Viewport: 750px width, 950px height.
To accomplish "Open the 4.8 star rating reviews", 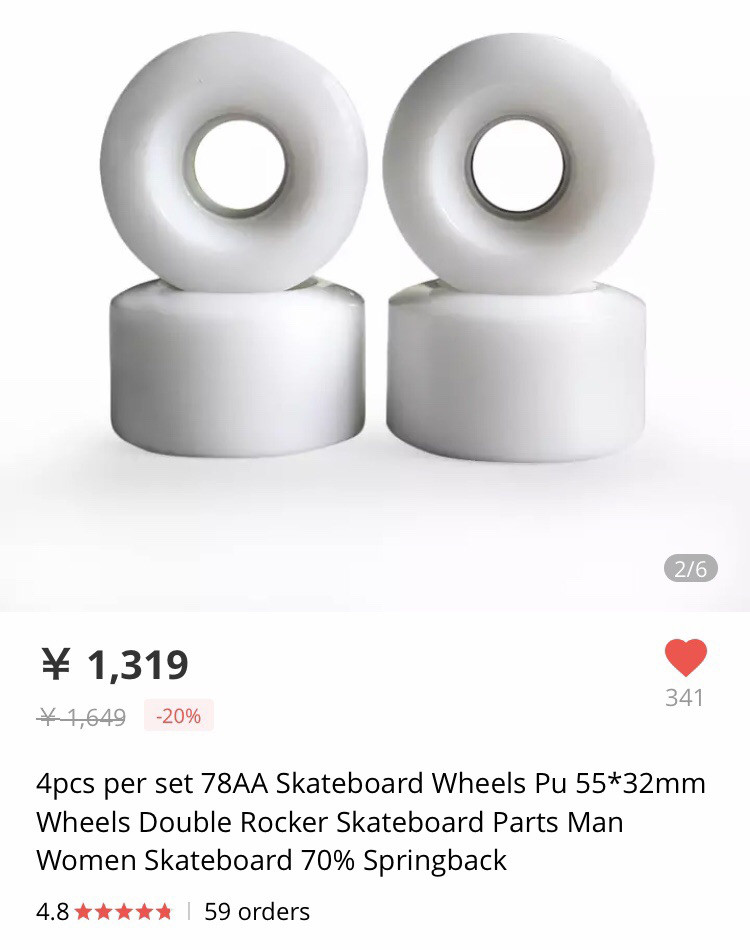I will click(x=105, y=911).
